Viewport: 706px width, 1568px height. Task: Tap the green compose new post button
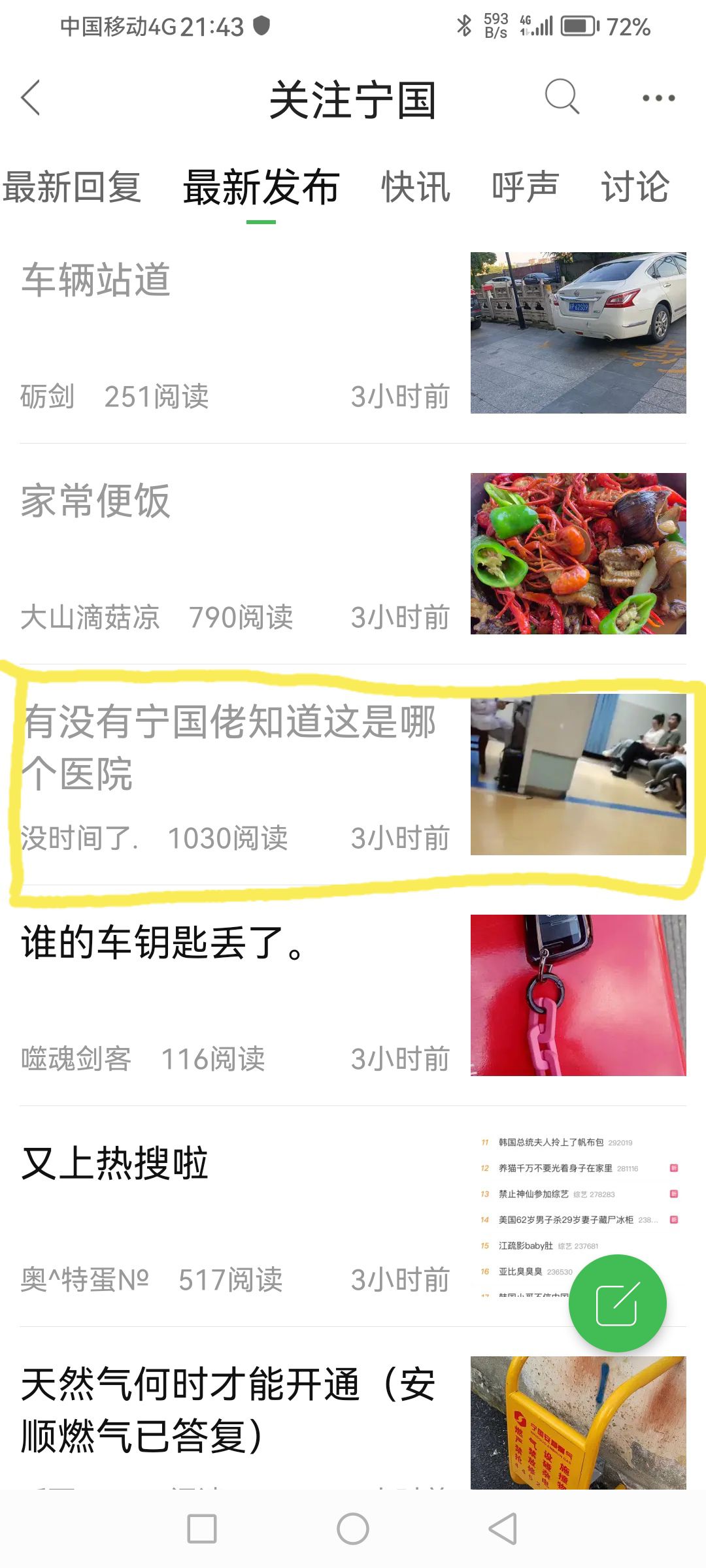click(x=617, y=1303)
